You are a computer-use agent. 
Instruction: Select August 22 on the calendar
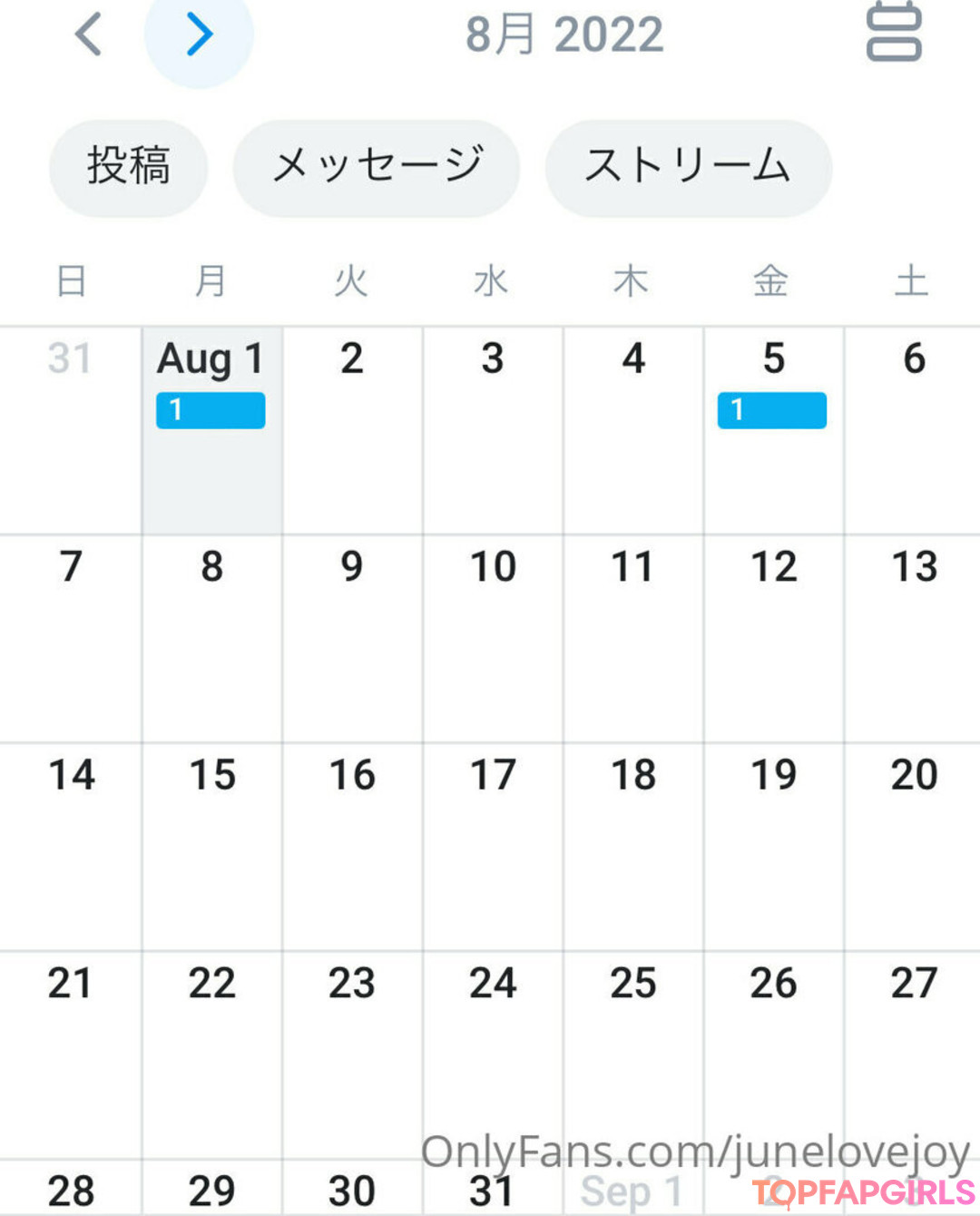[211, 1053]
